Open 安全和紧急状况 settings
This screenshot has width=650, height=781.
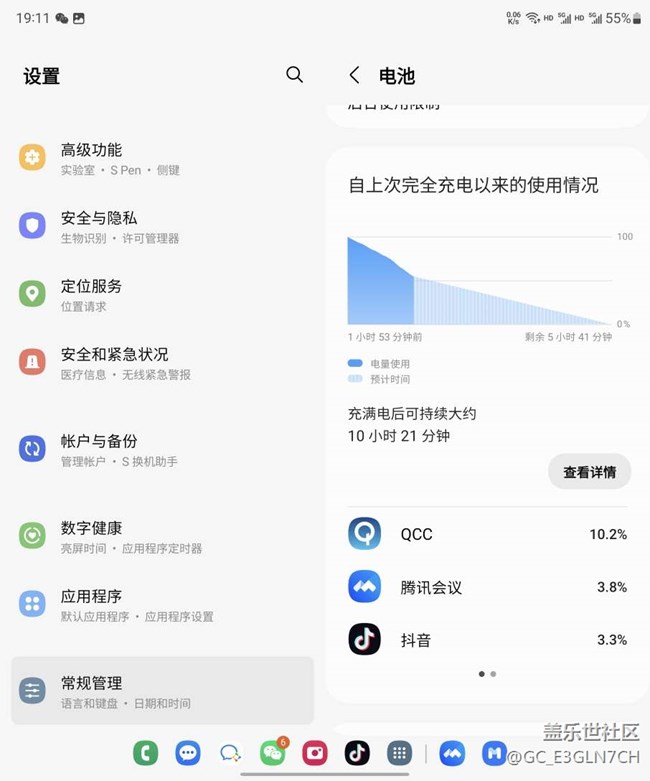[x=160, y=362]
